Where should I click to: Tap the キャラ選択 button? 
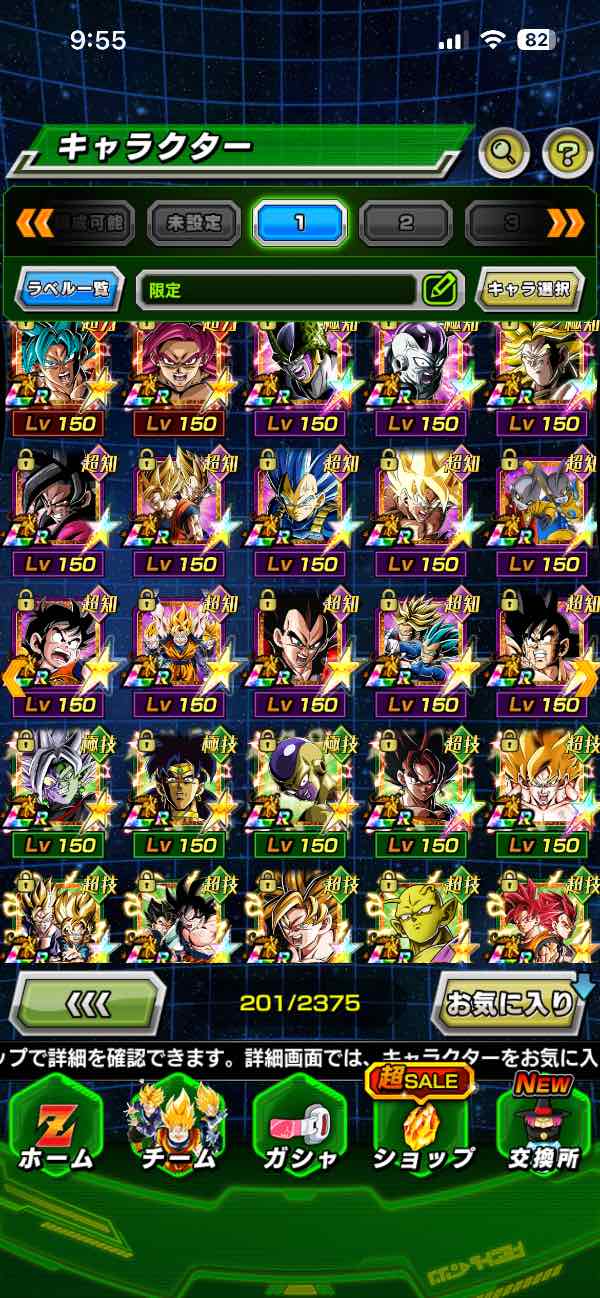pyautogui.click(x=528, y=290)
